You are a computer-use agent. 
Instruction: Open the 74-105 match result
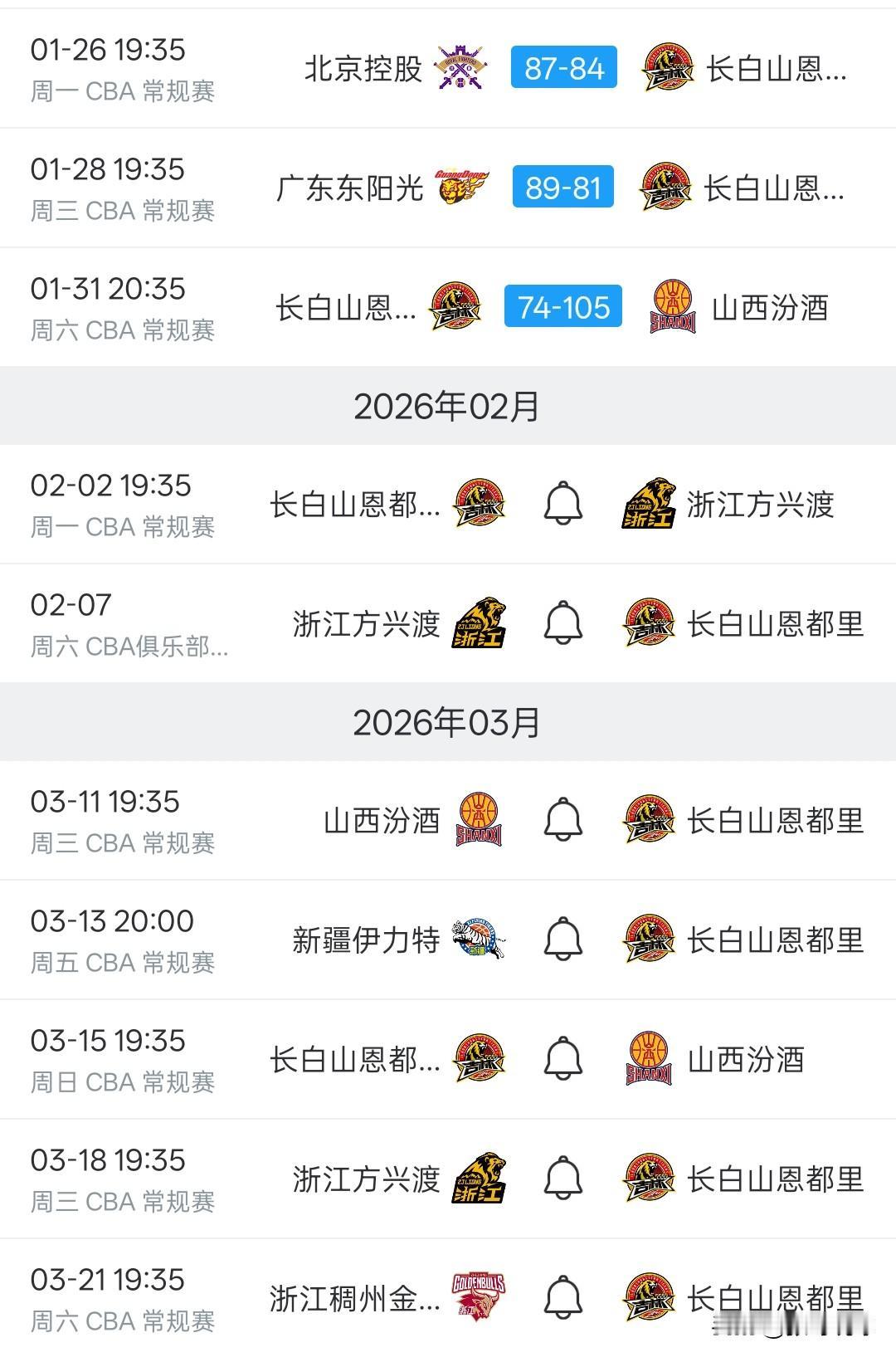(562, 307)
